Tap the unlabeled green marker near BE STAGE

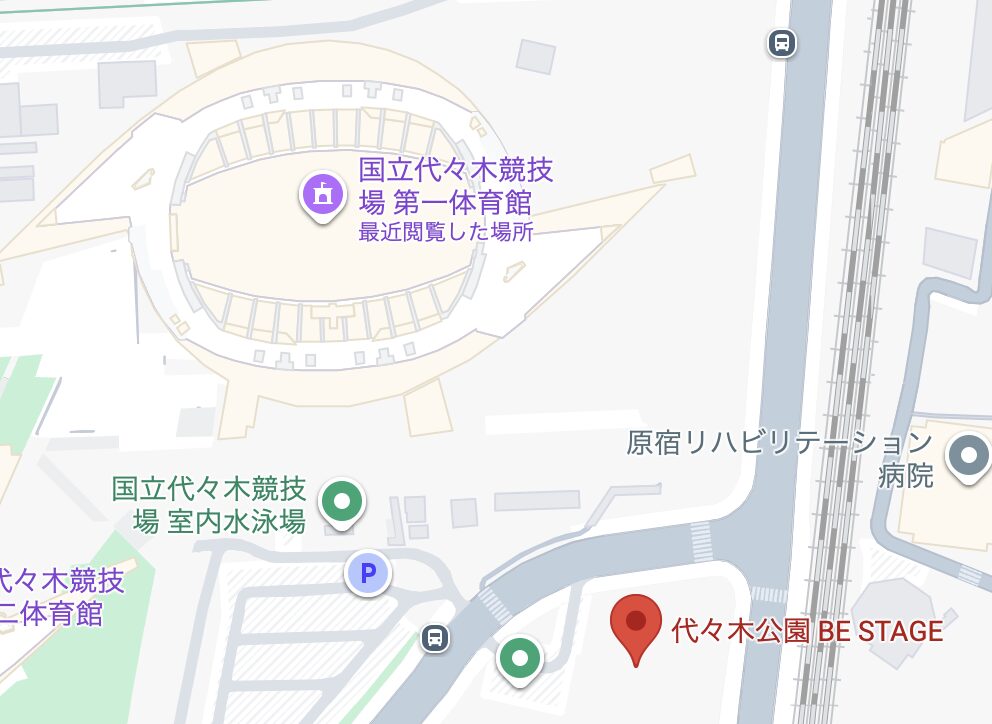click(520, 659)
